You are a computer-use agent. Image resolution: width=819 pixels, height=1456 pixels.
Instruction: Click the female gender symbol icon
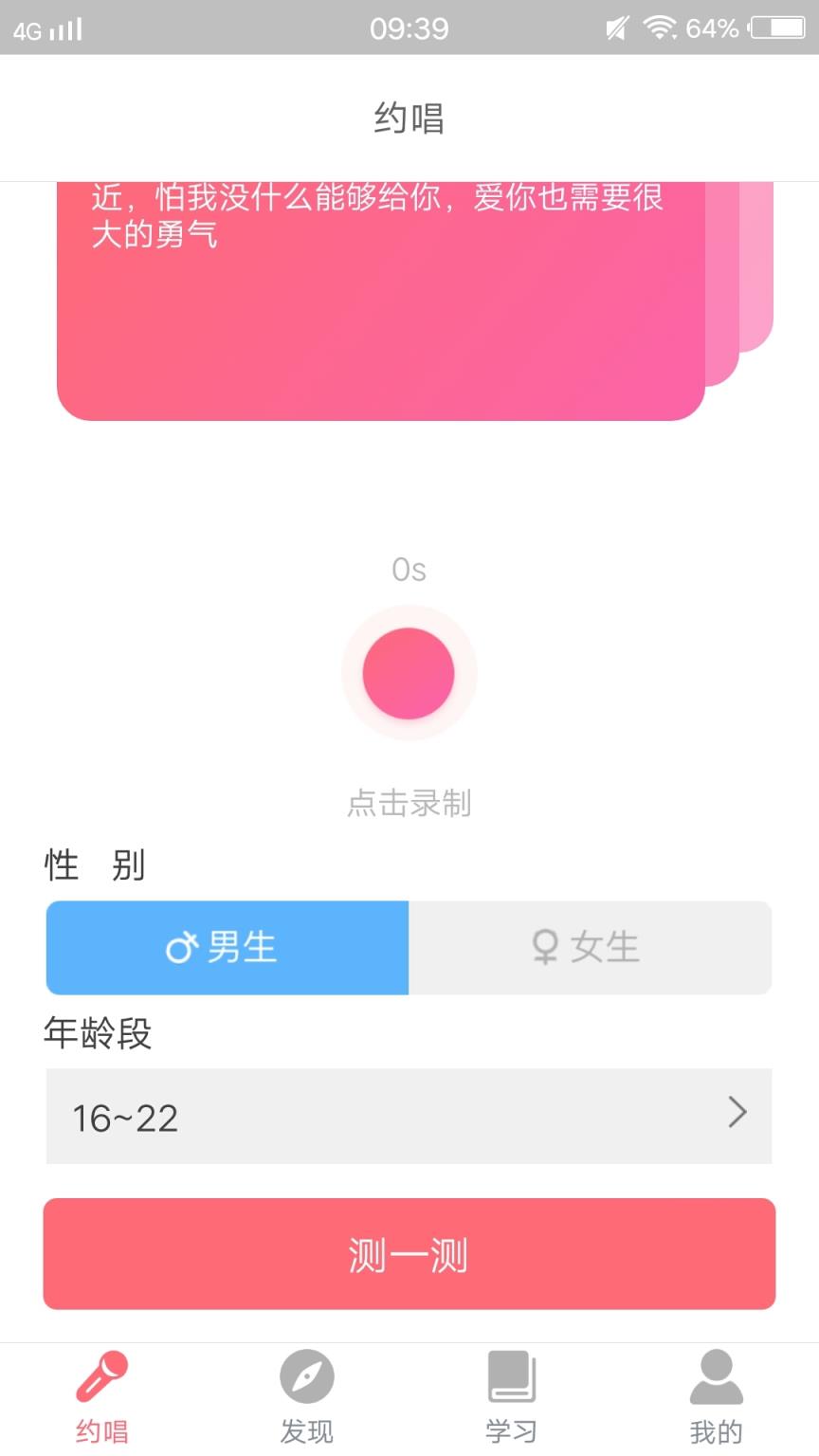click(543, 948)
